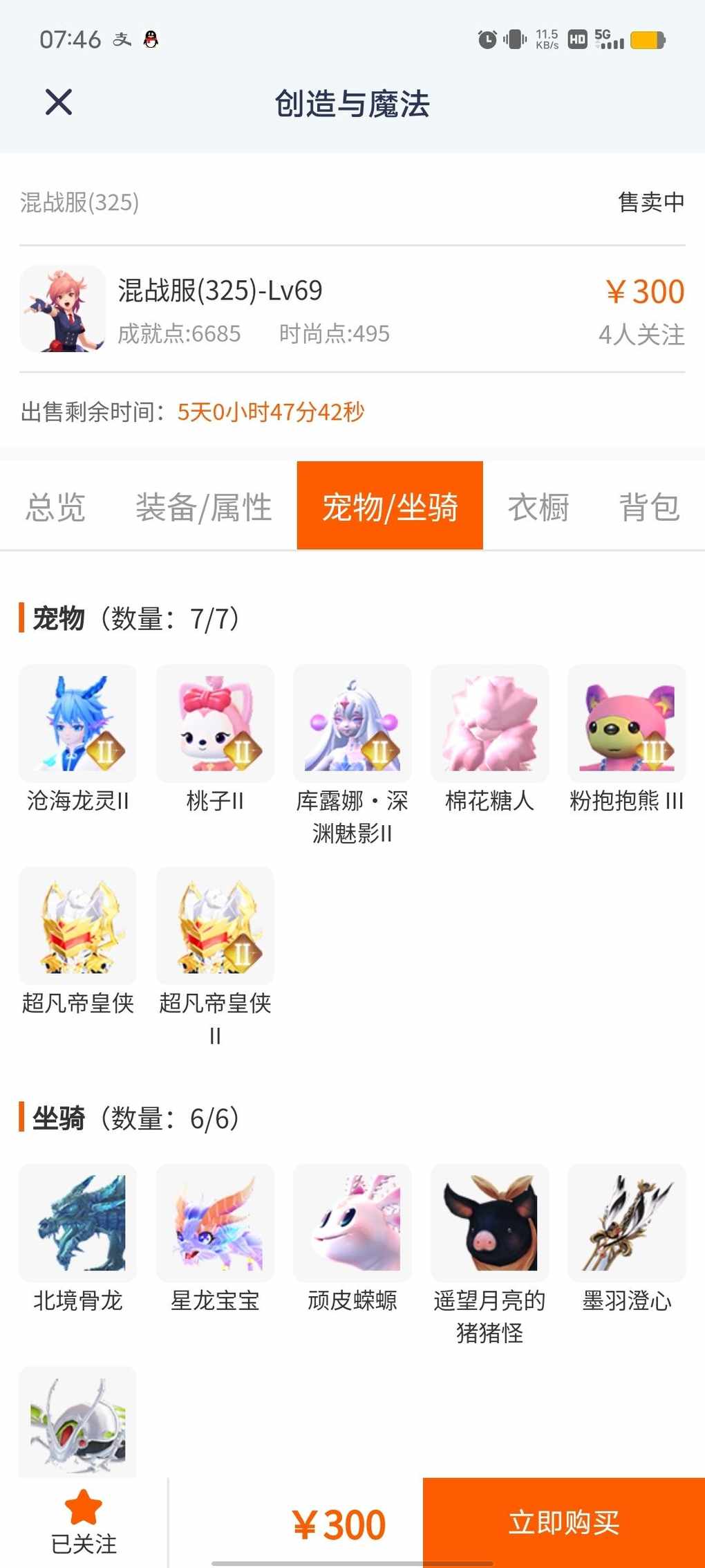The image size is (705, 1568).
Task: View the 沧海龙灵II pet
Action: pyautogui.click(x=77, y=723)
